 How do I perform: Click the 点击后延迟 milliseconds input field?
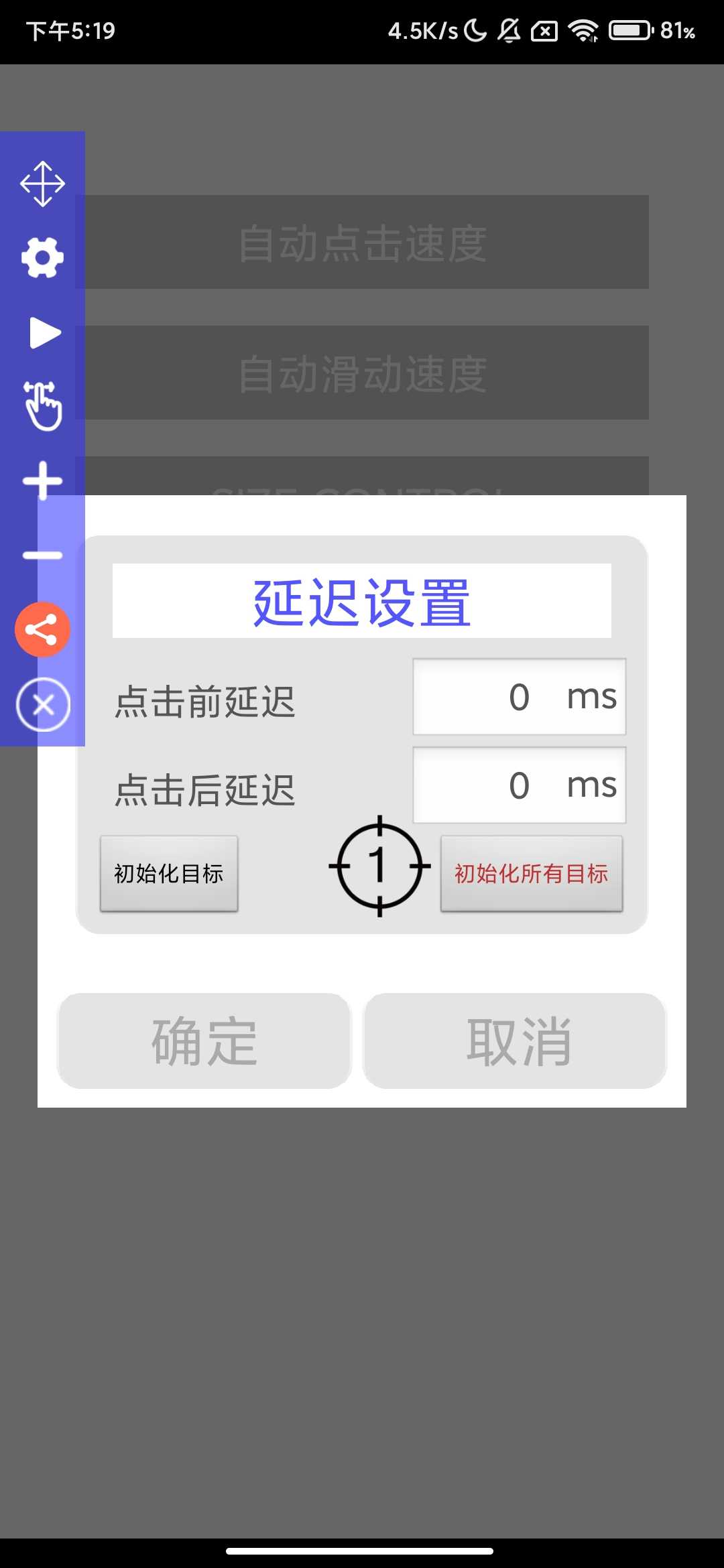[x=520, y=785]
